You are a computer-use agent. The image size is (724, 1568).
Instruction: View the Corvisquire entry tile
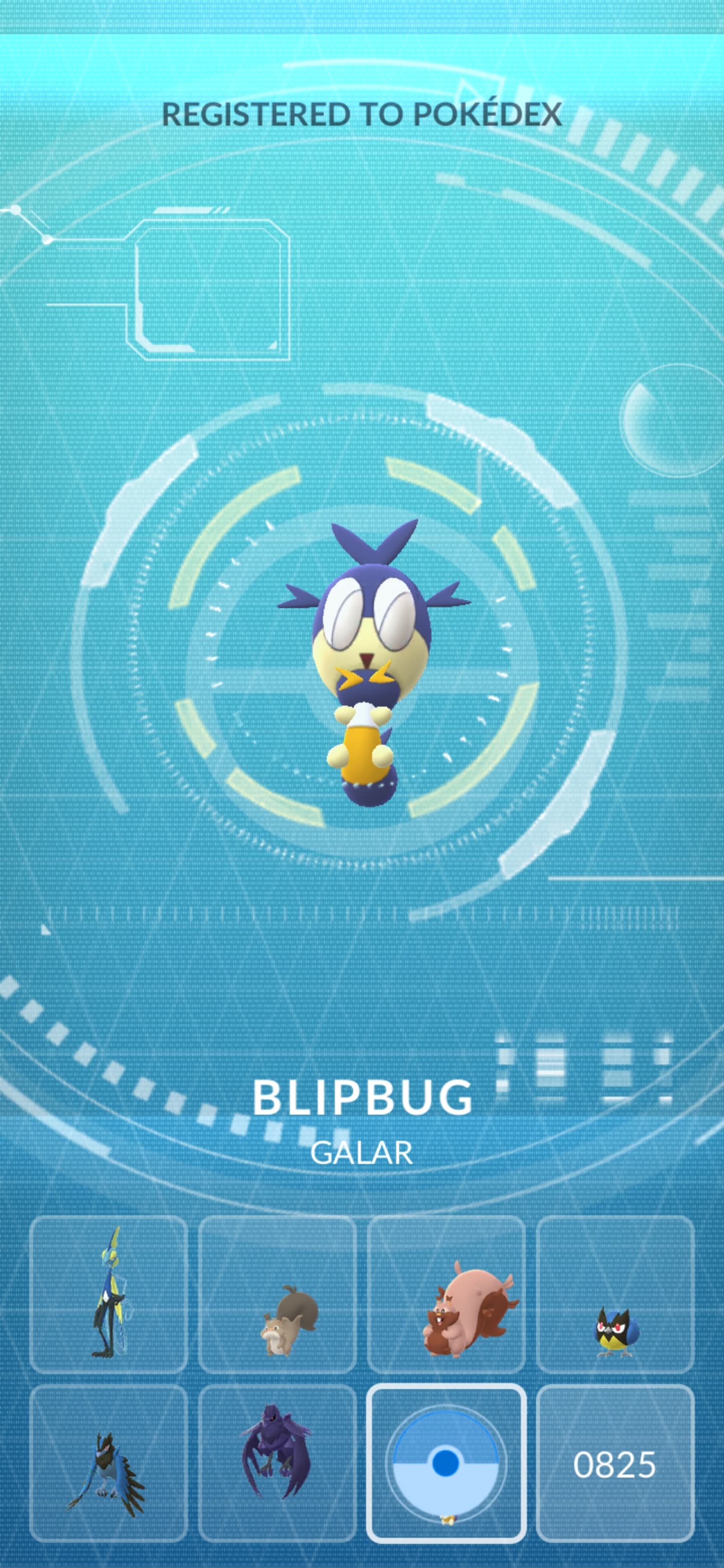point(109,1463)
